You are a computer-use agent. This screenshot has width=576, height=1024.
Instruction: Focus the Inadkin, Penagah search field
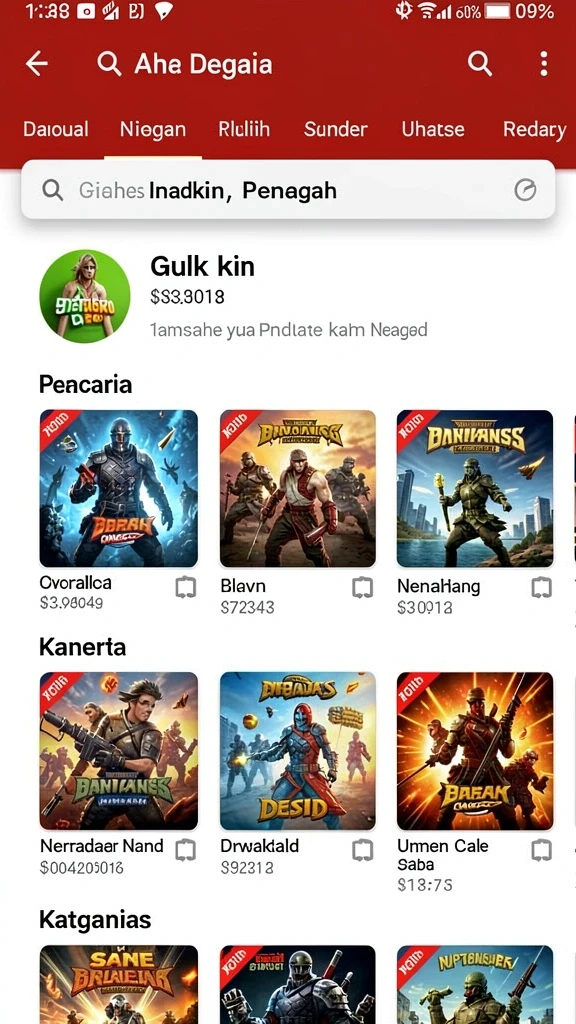click(288, 190)
